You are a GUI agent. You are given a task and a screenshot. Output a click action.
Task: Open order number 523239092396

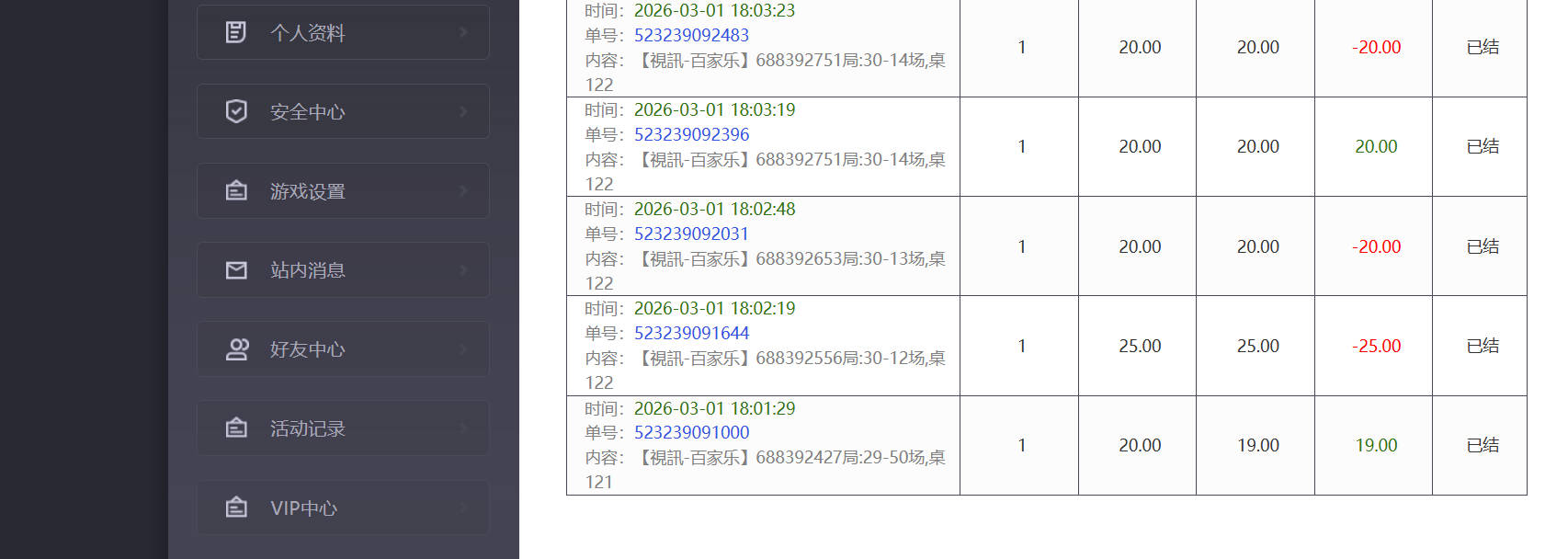(x=691, y=134)
